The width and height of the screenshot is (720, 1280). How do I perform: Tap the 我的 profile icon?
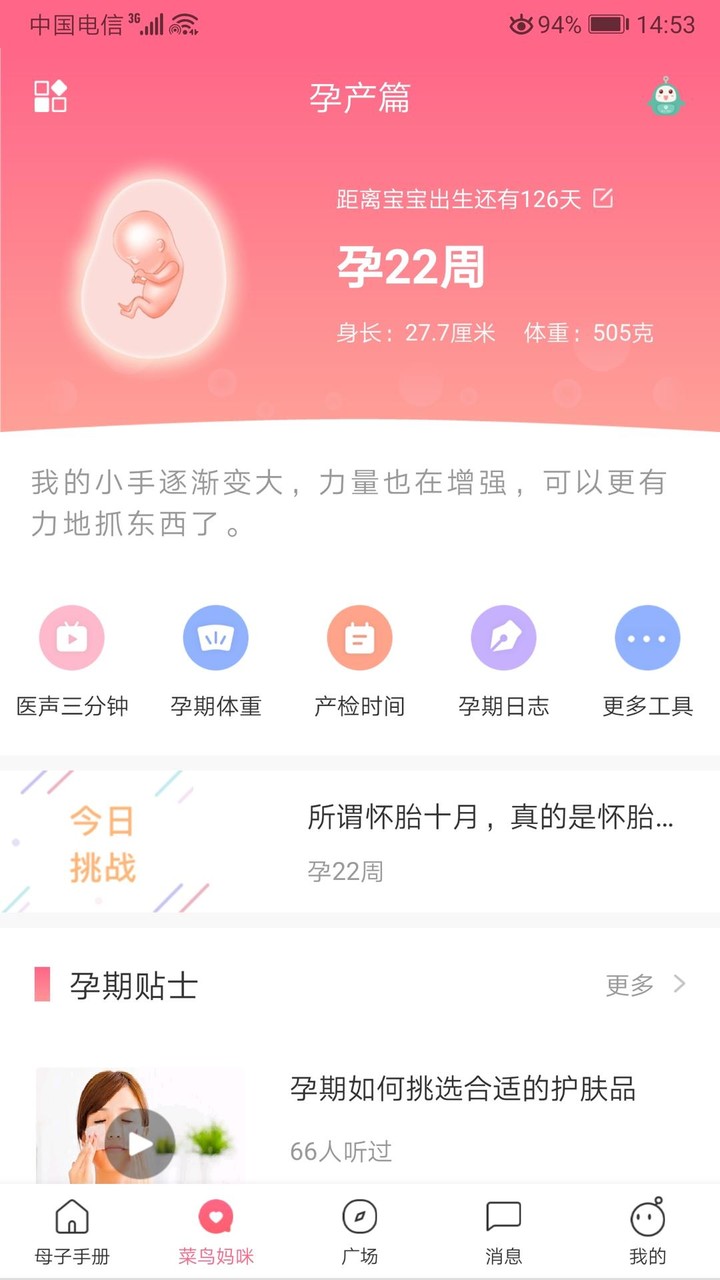(648, 1218)
